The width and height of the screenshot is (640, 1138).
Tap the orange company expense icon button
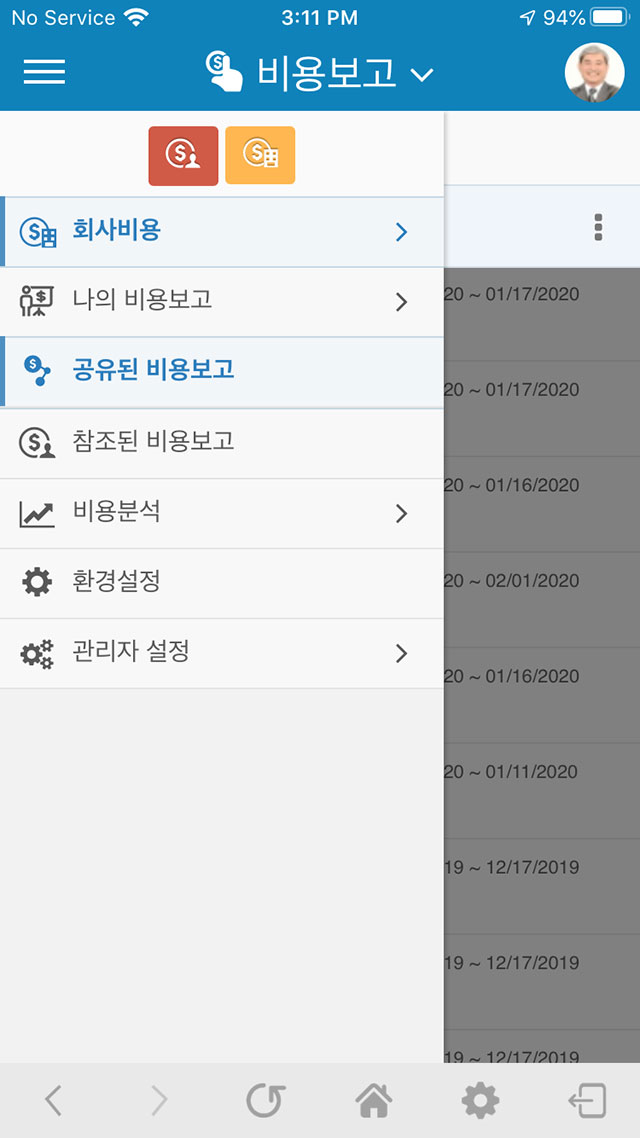[260, 155]
